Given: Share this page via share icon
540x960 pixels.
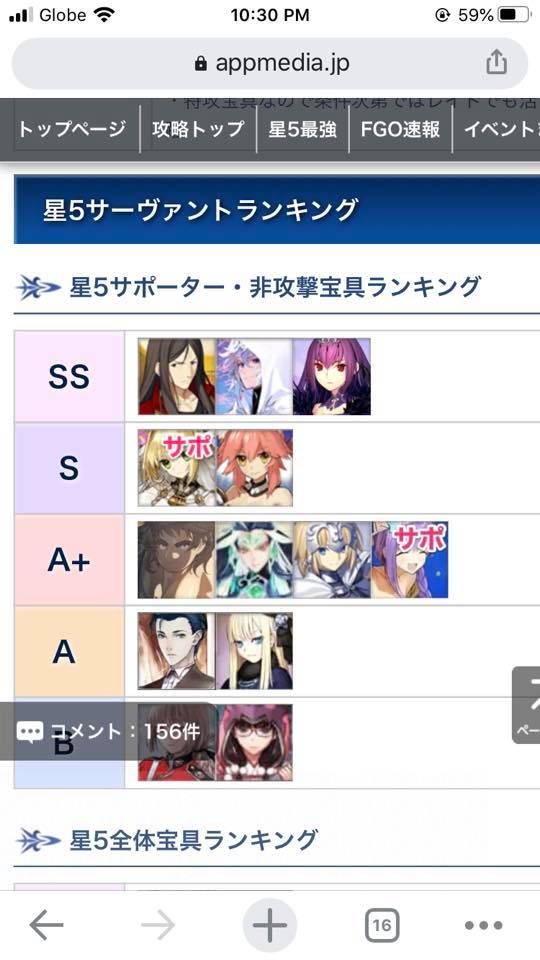Looking at the screenshot, I should pos(496,62).
